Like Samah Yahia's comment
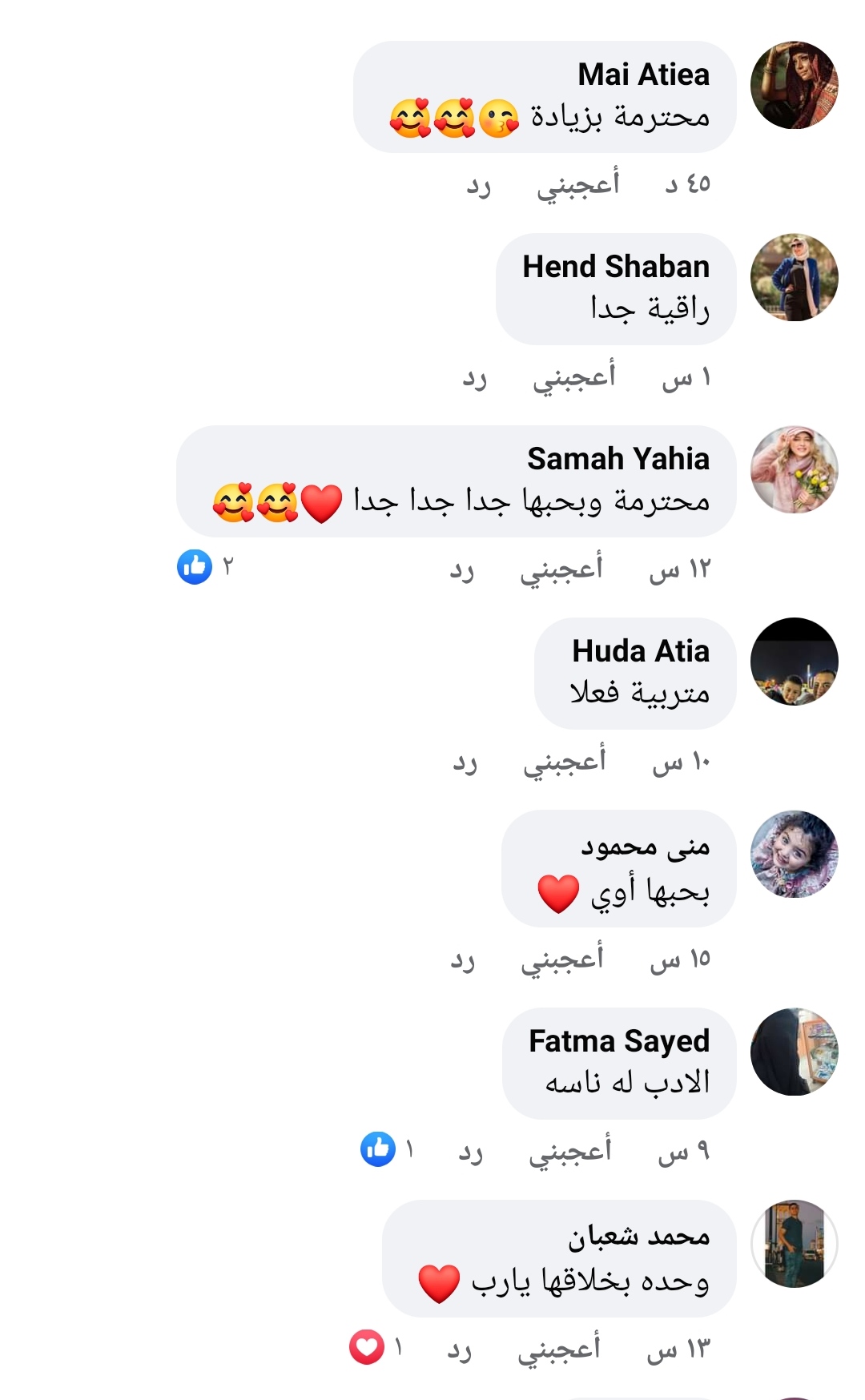865x1400 pixels. click(x=561, y=569)
